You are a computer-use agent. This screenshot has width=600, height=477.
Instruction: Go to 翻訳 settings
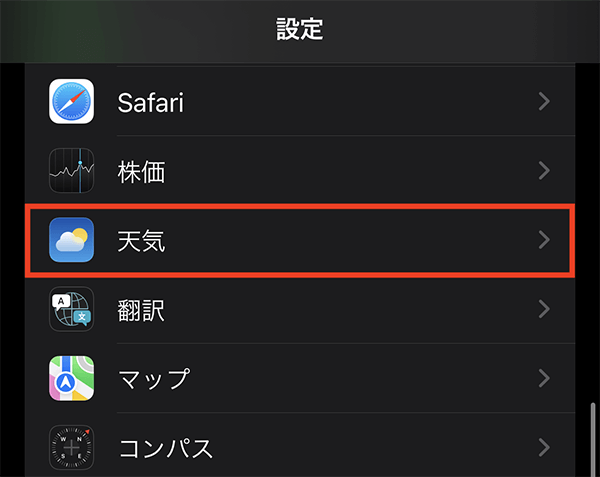tap(300, 309)
